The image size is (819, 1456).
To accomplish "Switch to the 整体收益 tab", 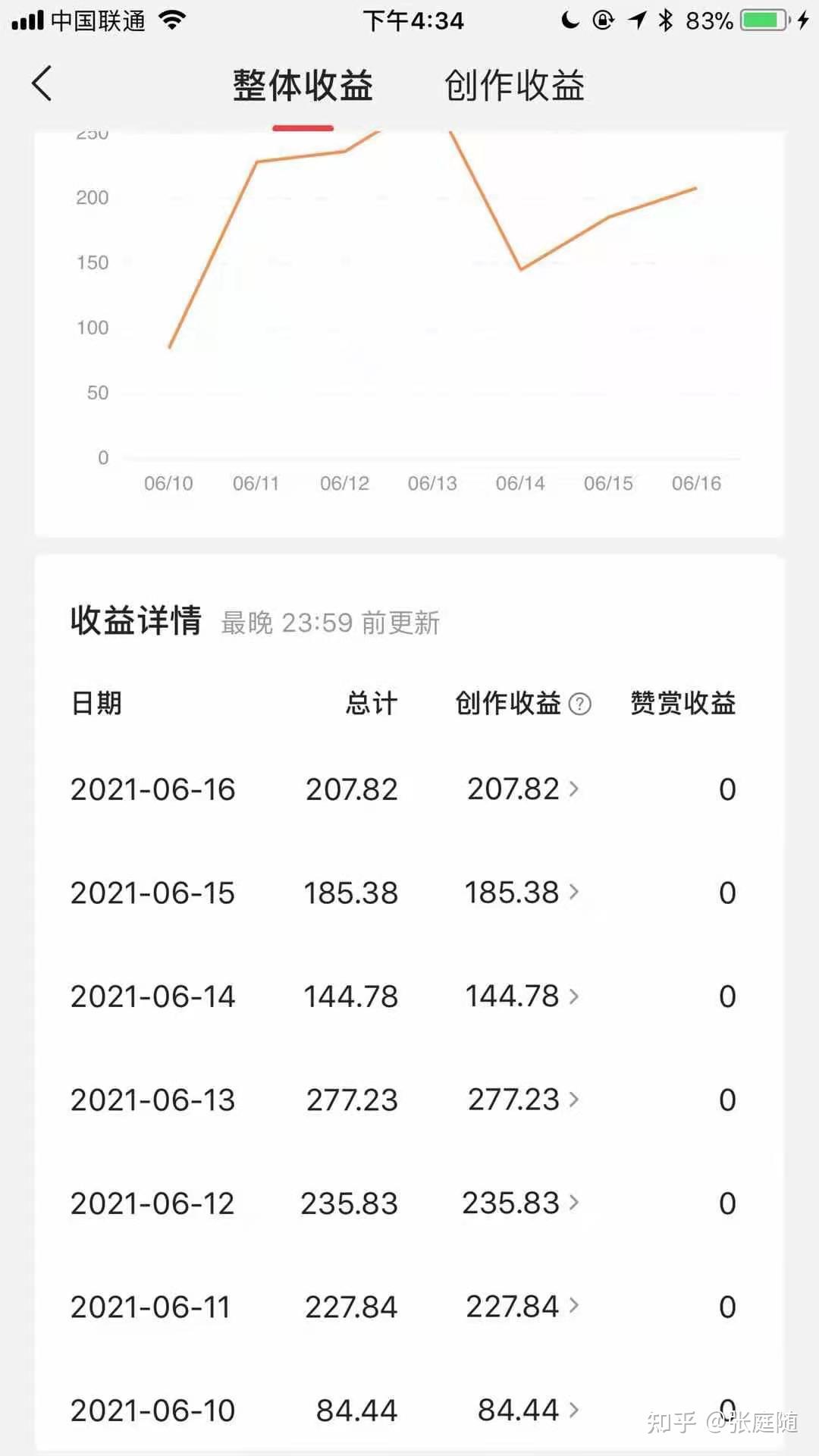I will [x=303, y=85].
